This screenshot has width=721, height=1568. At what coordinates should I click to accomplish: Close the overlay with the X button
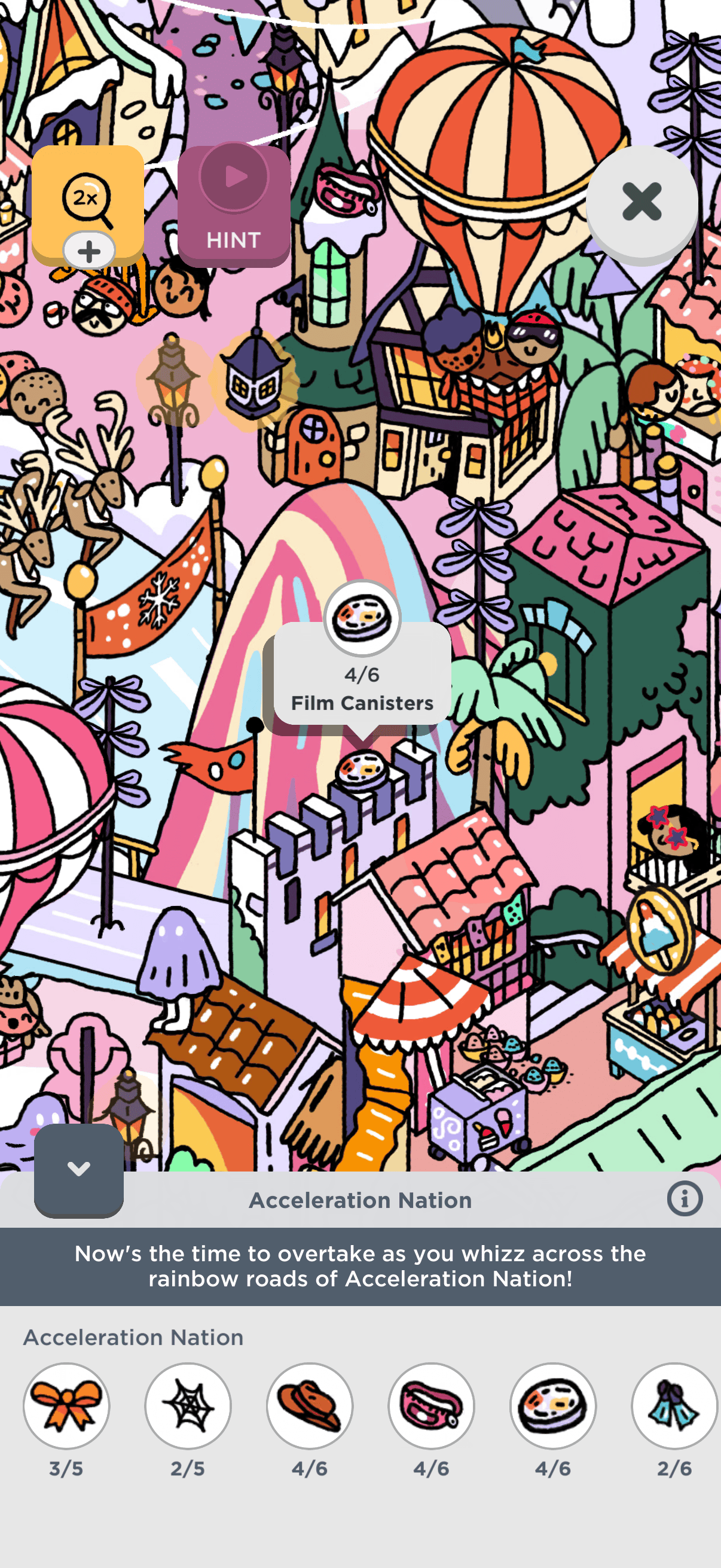[642, 203]
